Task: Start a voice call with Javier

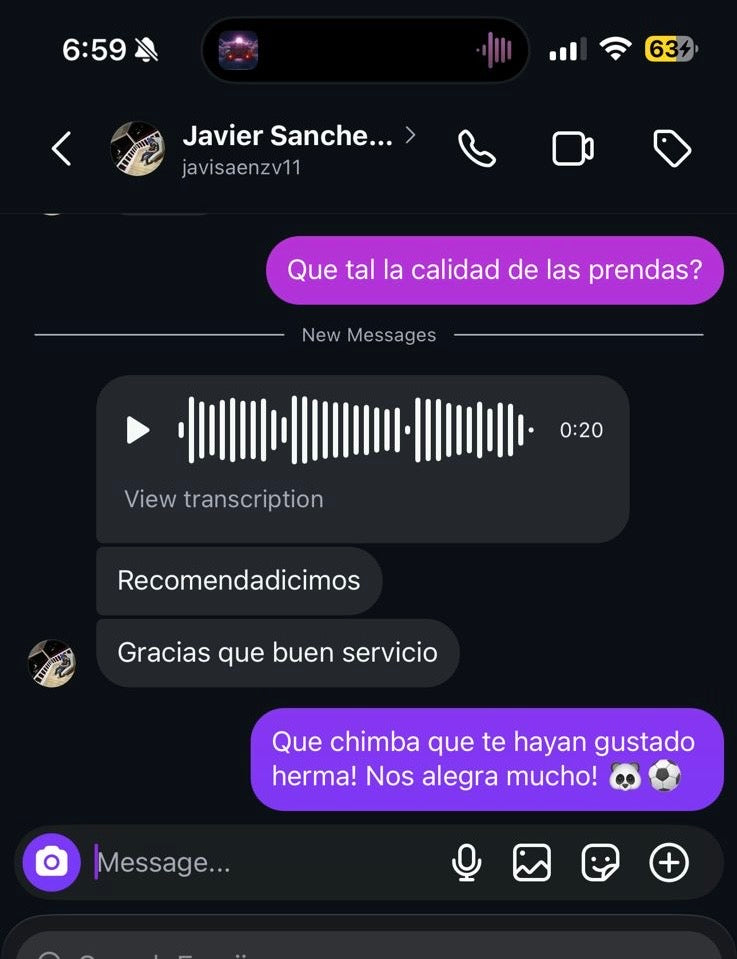Action: 477,149
